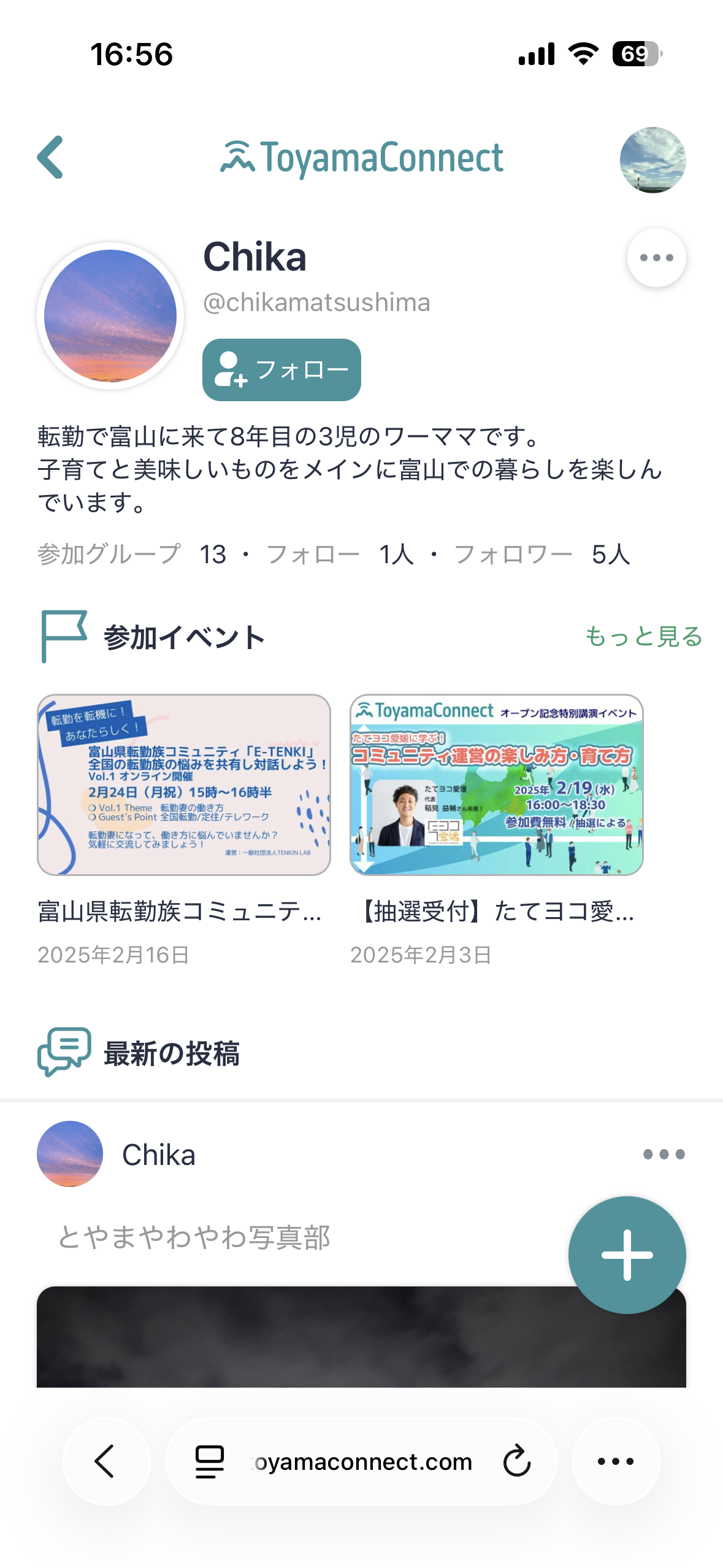The width and height of the screenshot is (723, 1568).
Task: Open the page settings icon in the address bar
Action: pos(209,1461)
